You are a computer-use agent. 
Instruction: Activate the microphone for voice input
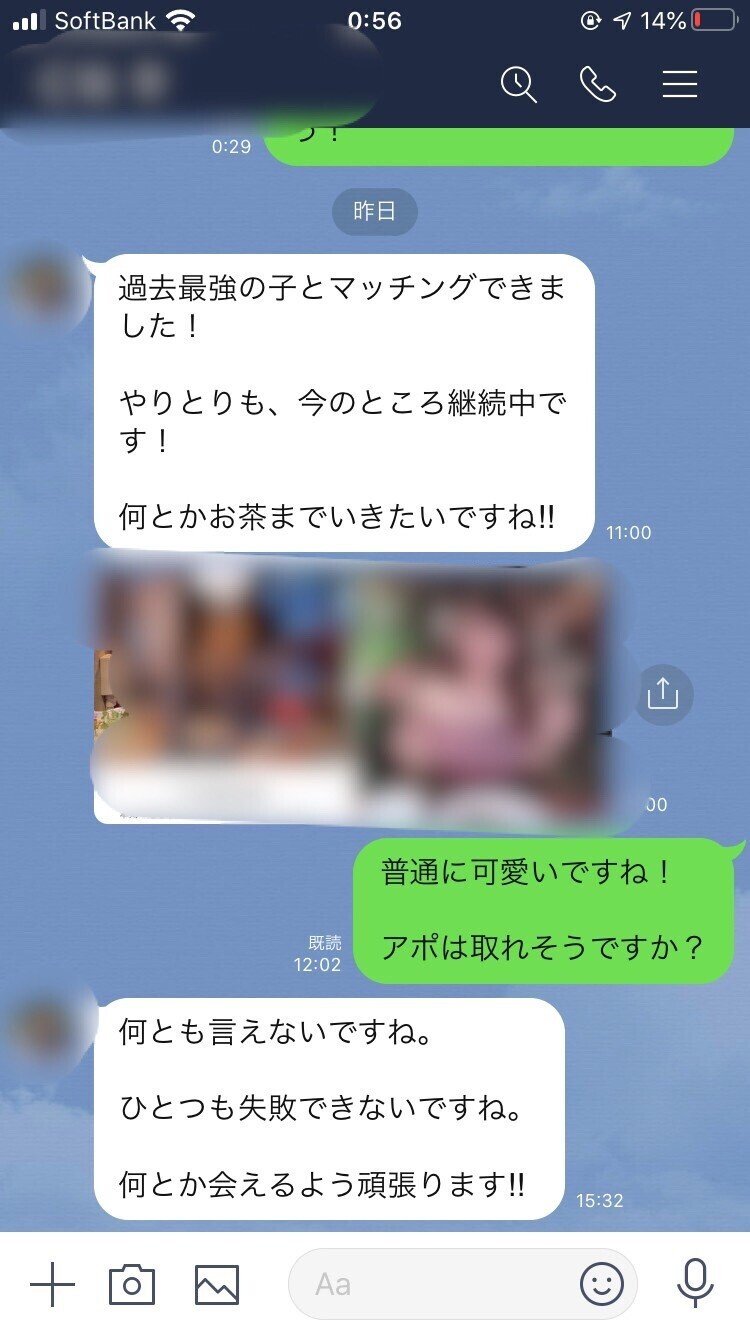[x=695, y=1283]
